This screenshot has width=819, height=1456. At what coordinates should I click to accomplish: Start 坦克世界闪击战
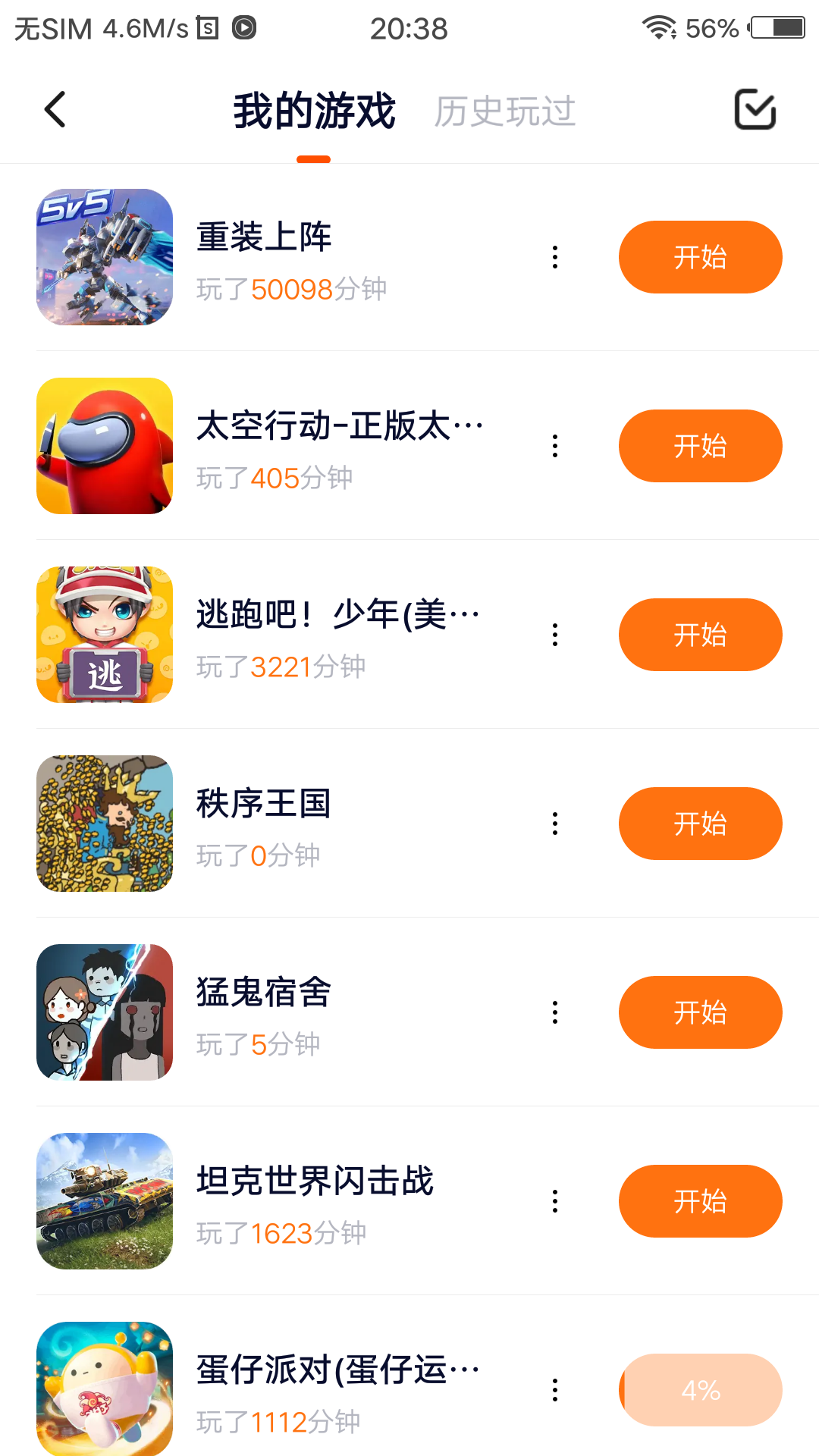coord(700,1201)
